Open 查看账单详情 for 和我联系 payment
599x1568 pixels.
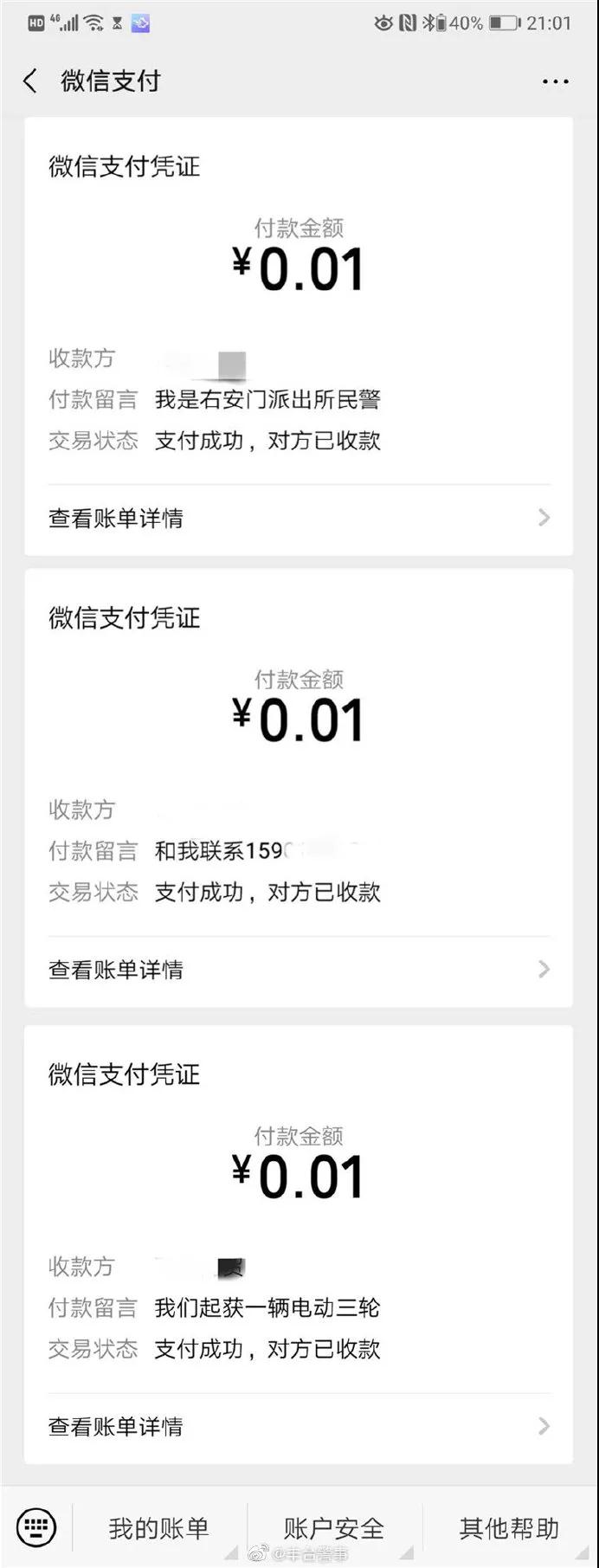click(x=299, y=970)
